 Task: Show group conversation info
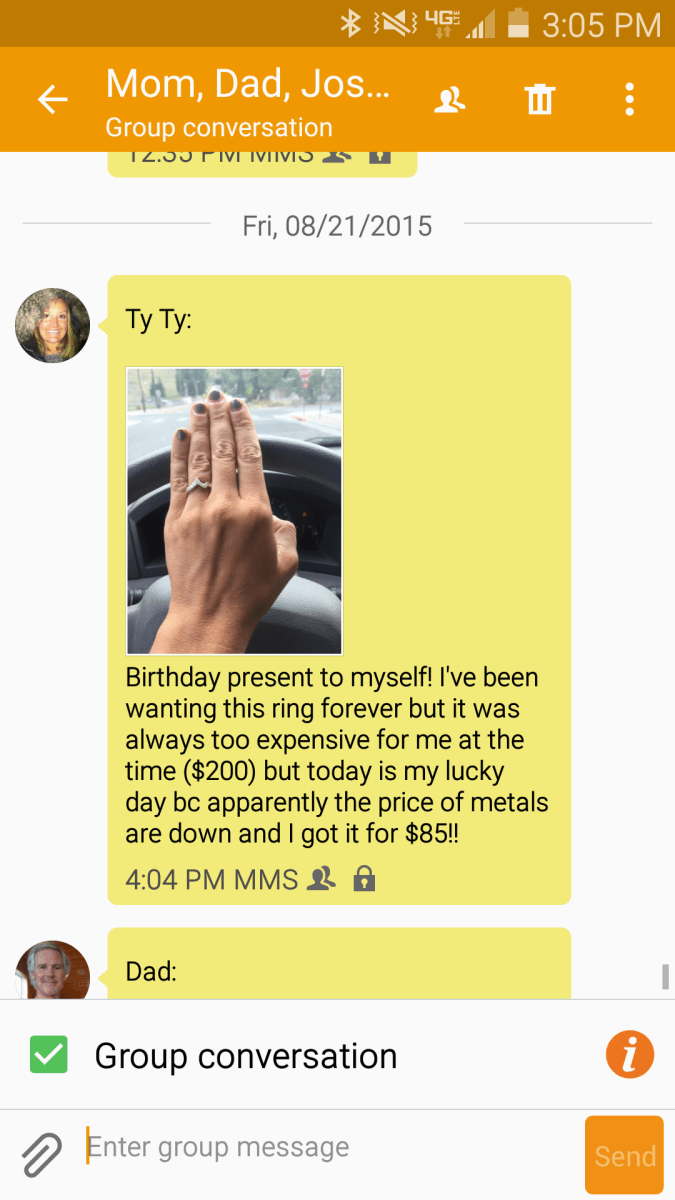coord(629,1055)
